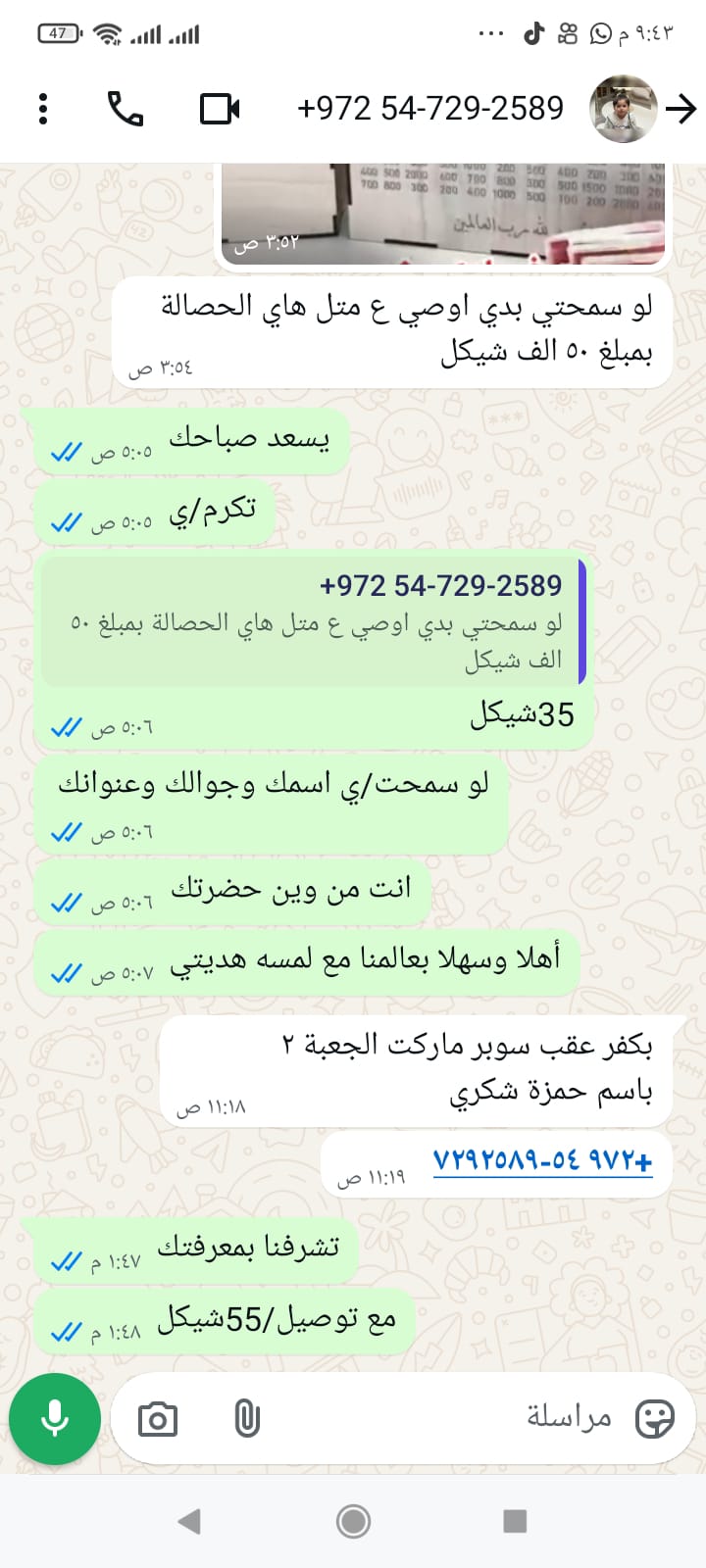This screenshot has width=706, height=1568.
Task: Open the contact's profile picture
Action: coord(624,109)
